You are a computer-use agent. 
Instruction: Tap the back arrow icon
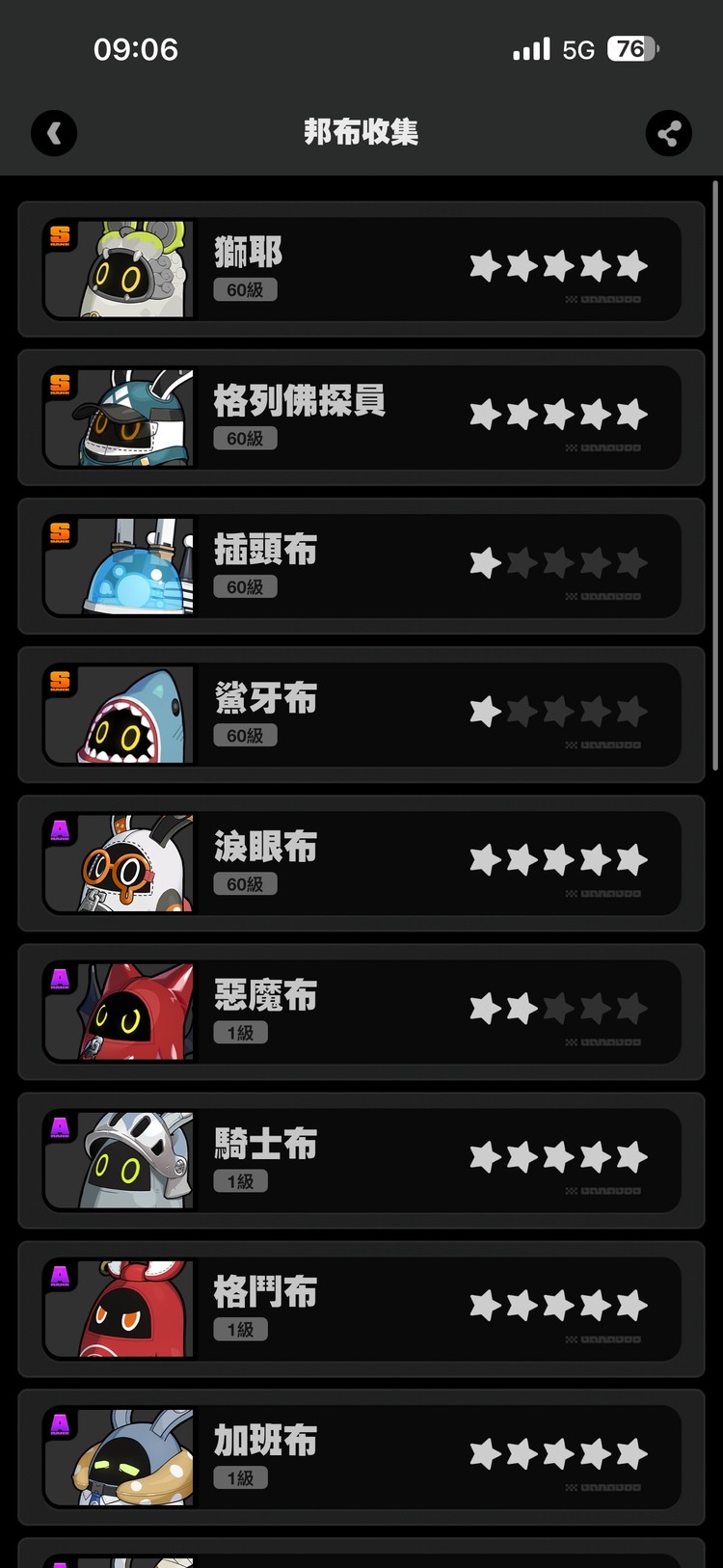54,133
